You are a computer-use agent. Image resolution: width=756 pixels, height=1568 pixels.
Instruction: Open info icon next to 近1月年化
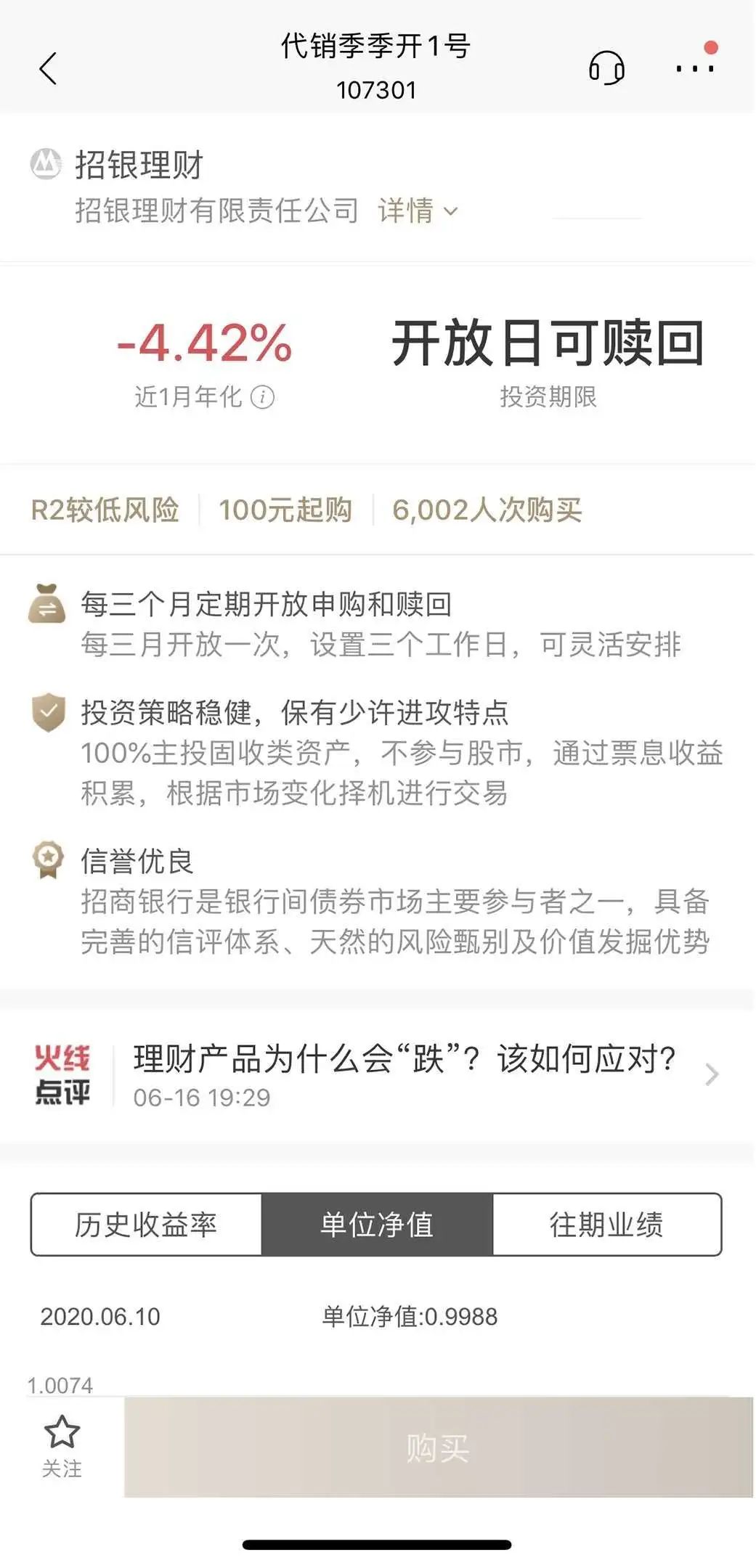coord(262,397)
